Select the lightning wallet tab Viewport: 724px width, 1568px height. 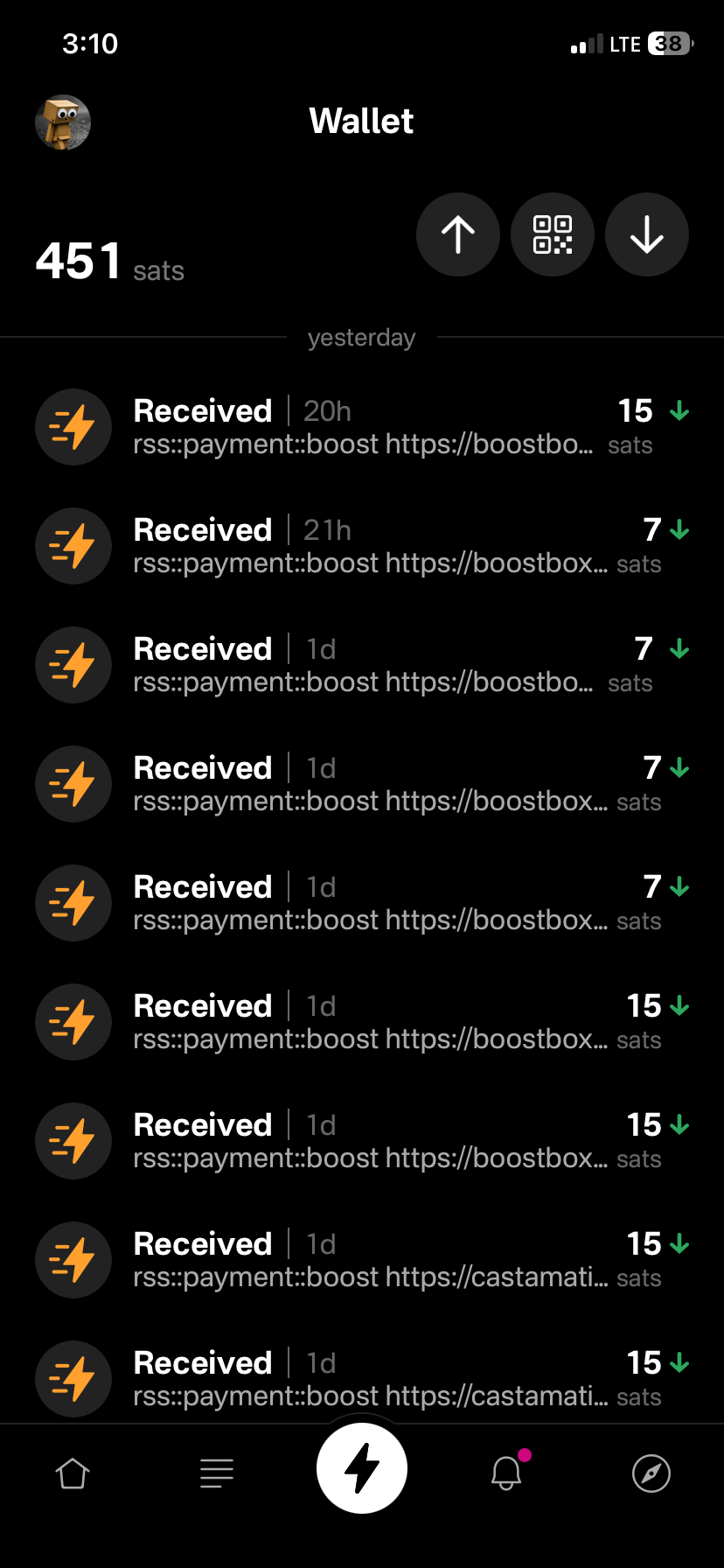click(x=362, y=1468)
